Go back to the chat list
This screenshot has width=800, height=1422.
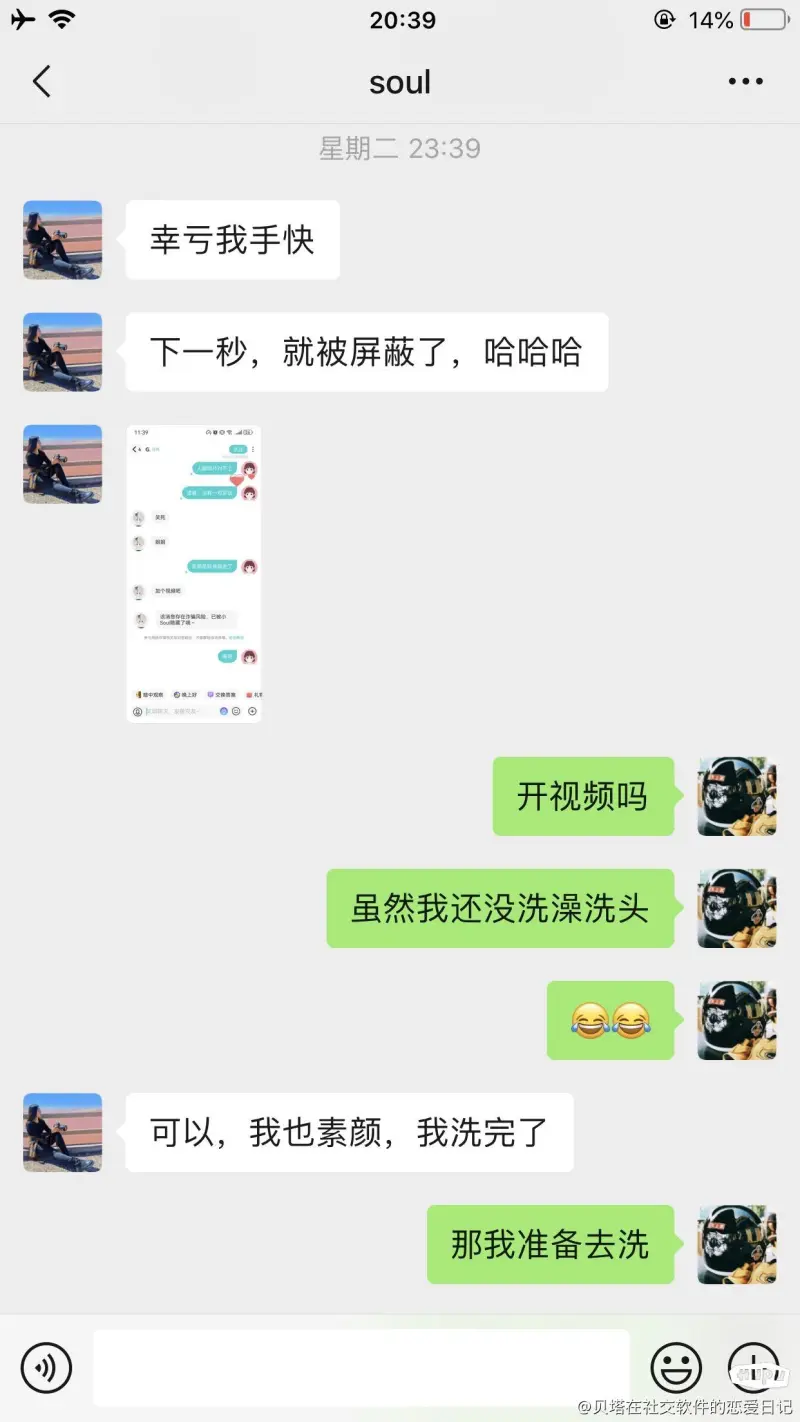[42, 82]
